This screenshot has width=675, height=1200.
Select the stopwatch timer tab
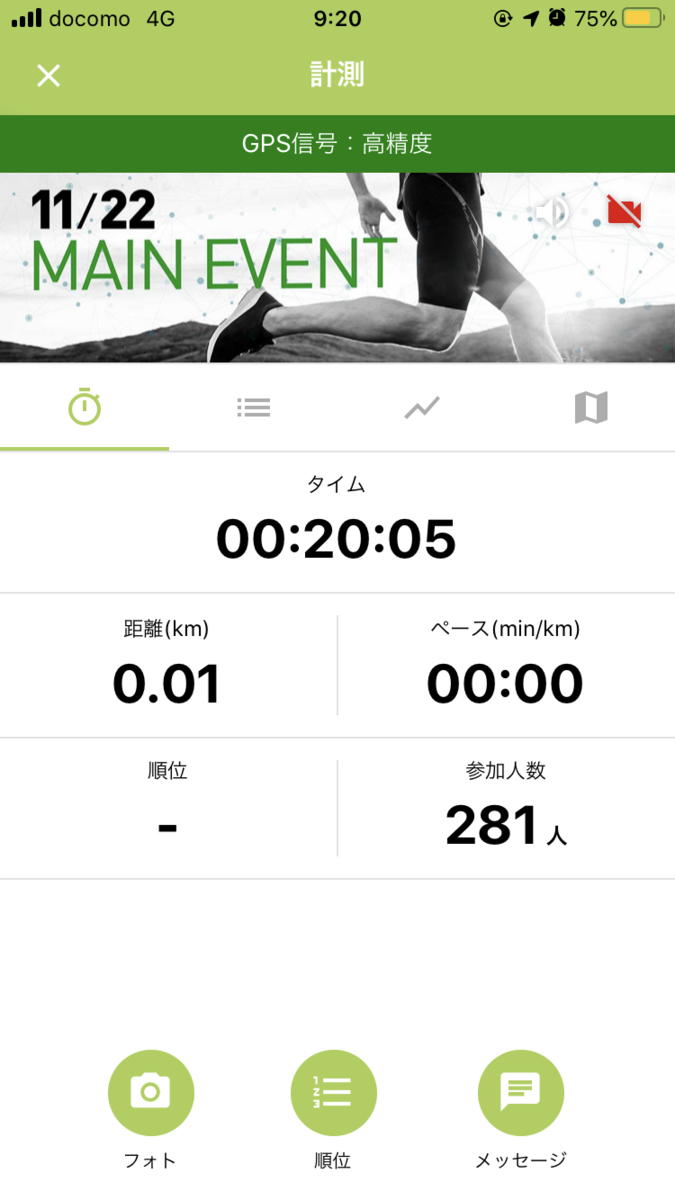tap(85, 407)
